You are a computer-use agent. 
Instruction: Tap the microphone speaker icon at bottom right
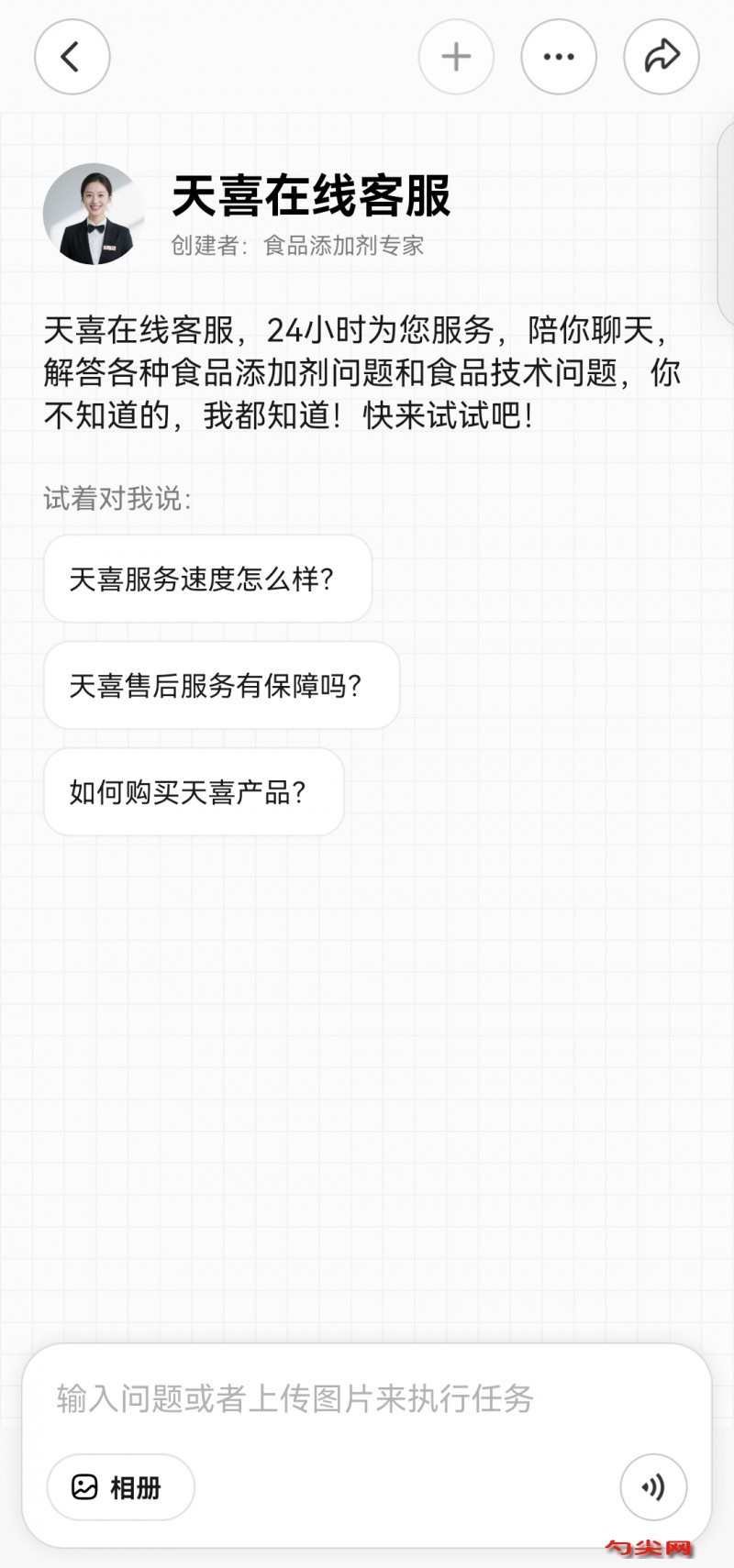point(654,1487)
